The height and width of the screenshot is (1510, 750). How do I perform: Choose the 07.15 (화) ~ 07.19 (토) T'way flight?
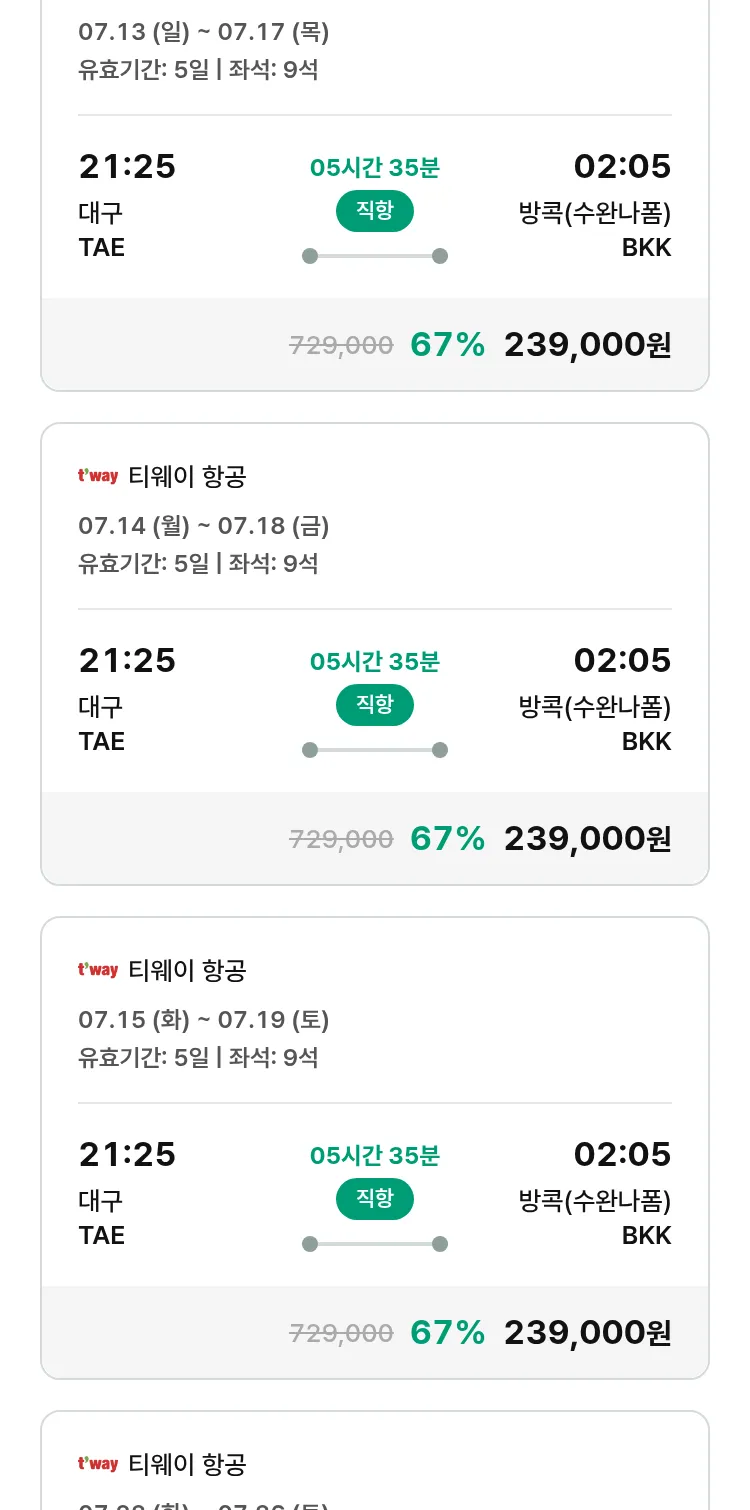[x=375, y=1148]
